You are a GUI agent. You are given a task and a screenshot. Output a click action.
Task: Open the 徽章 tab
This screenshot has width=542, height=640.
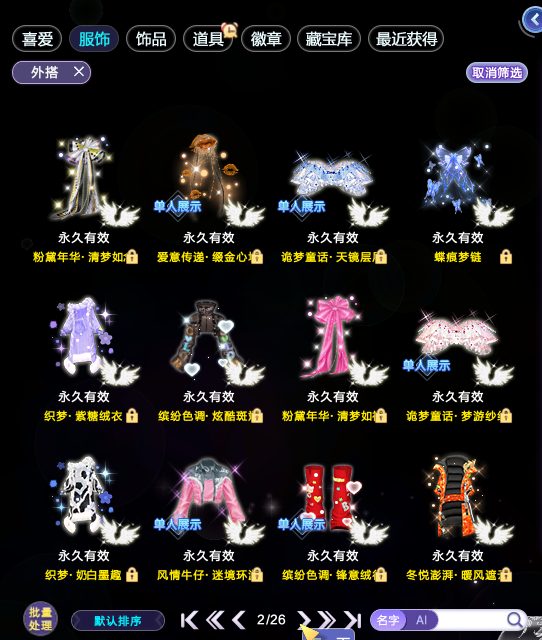pos(266,39)
